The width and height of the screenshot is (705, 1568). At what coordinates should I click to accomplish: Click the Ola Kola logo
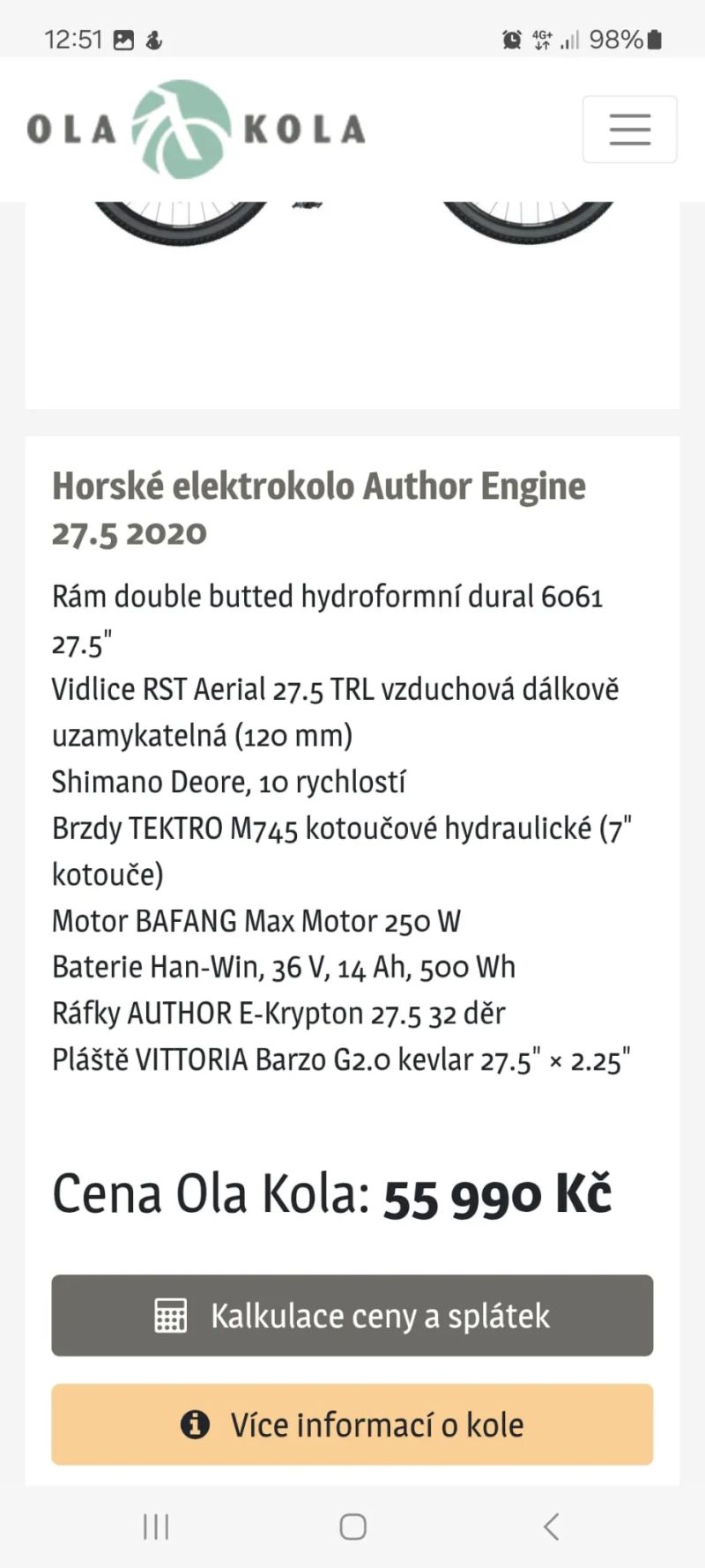(x=176, y=128)
